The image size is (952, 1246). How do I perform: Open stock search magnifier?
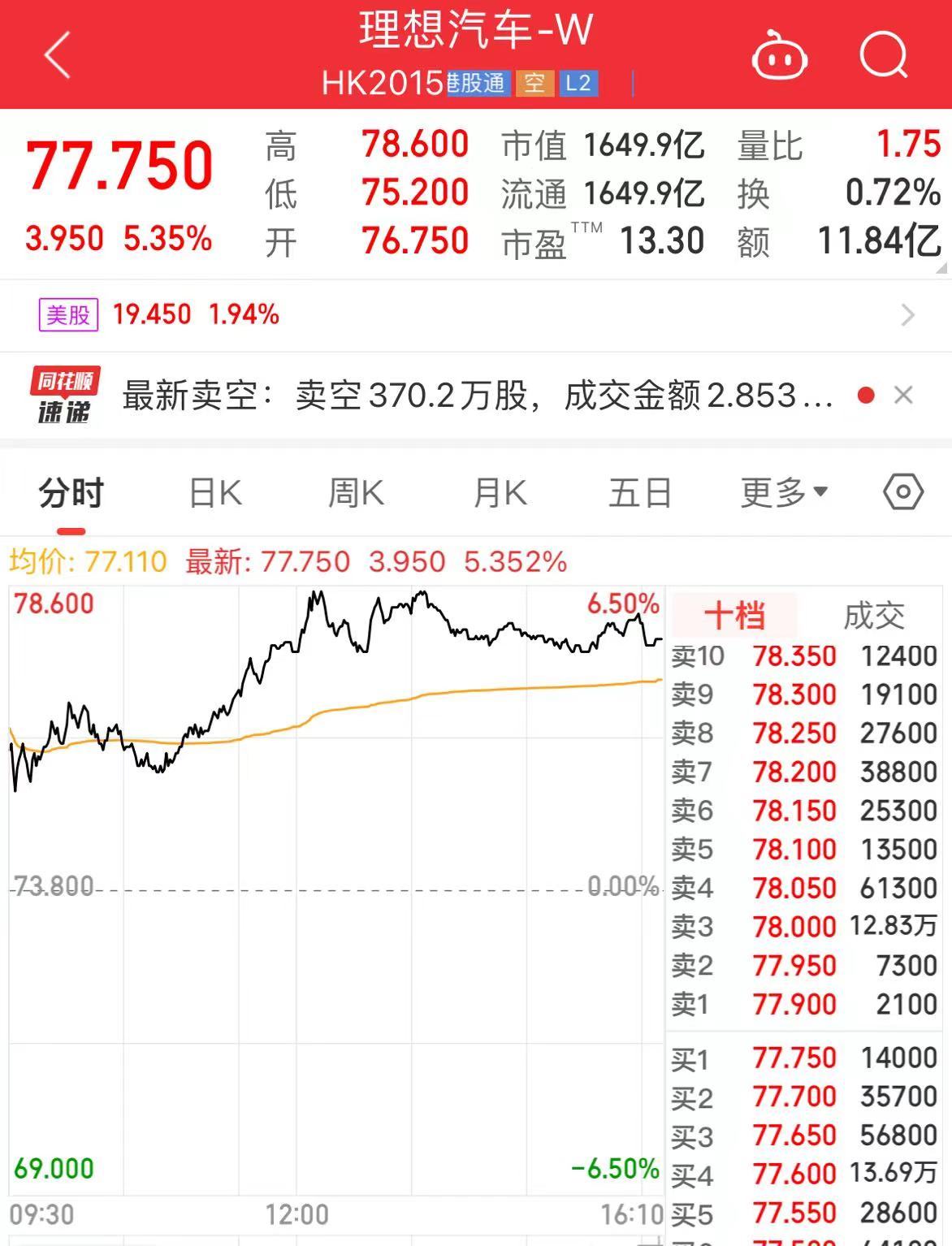coord(883,55)
